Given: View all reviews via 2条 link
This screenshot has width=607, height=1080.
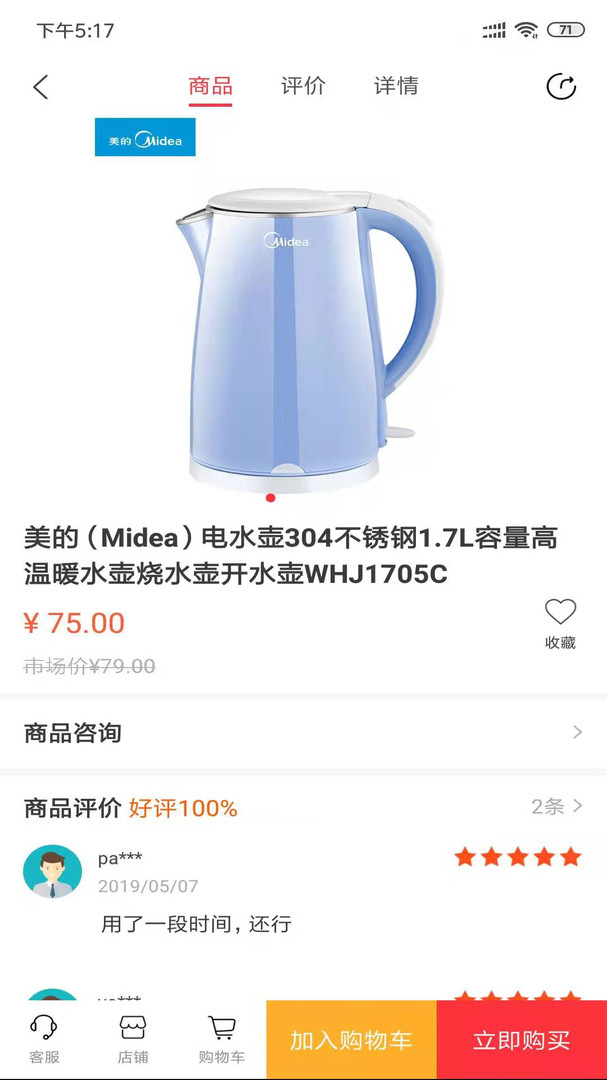Looking at the screenshot, I should pos(557,806).
